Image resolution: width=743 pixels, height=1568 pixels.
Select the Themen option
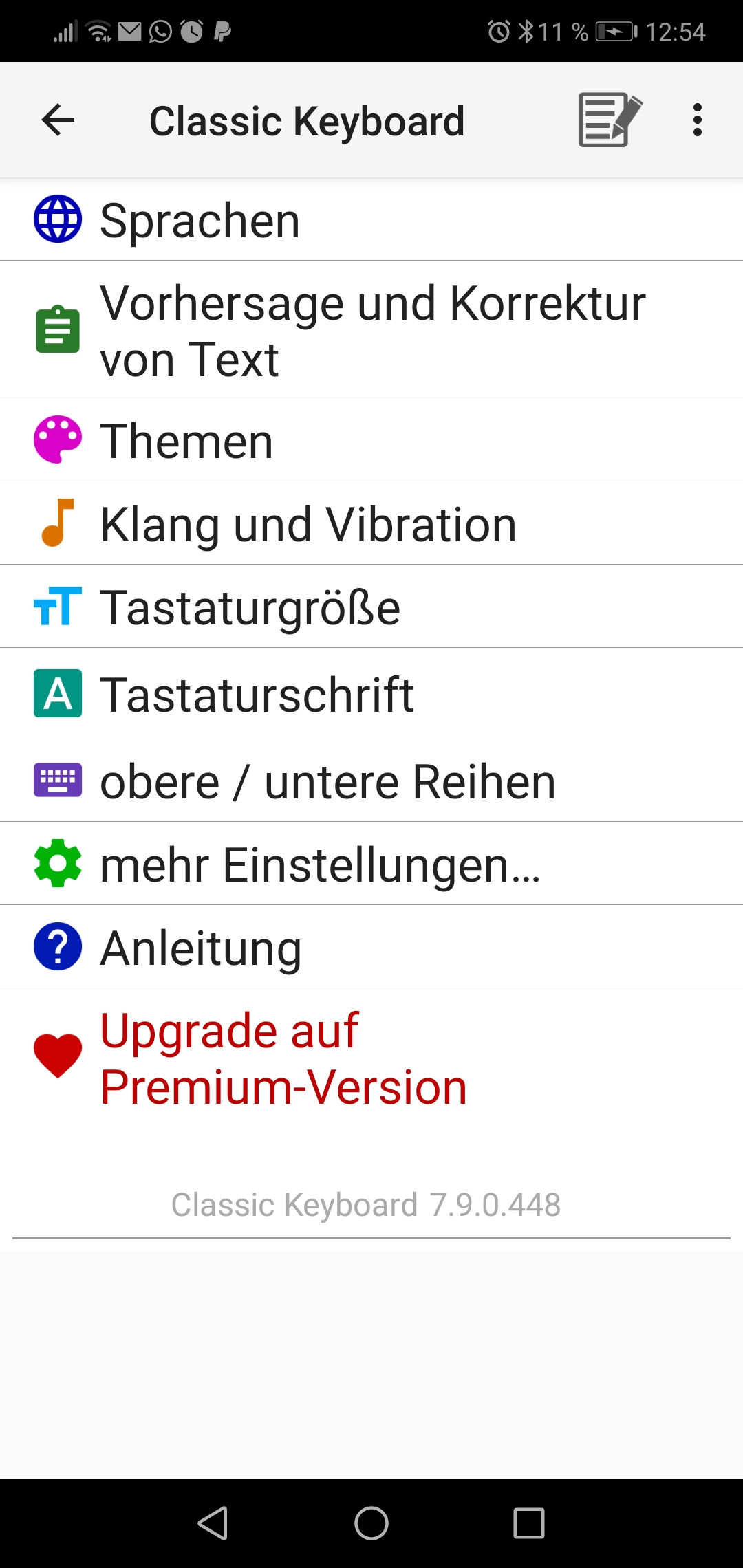tap(371, 440)
